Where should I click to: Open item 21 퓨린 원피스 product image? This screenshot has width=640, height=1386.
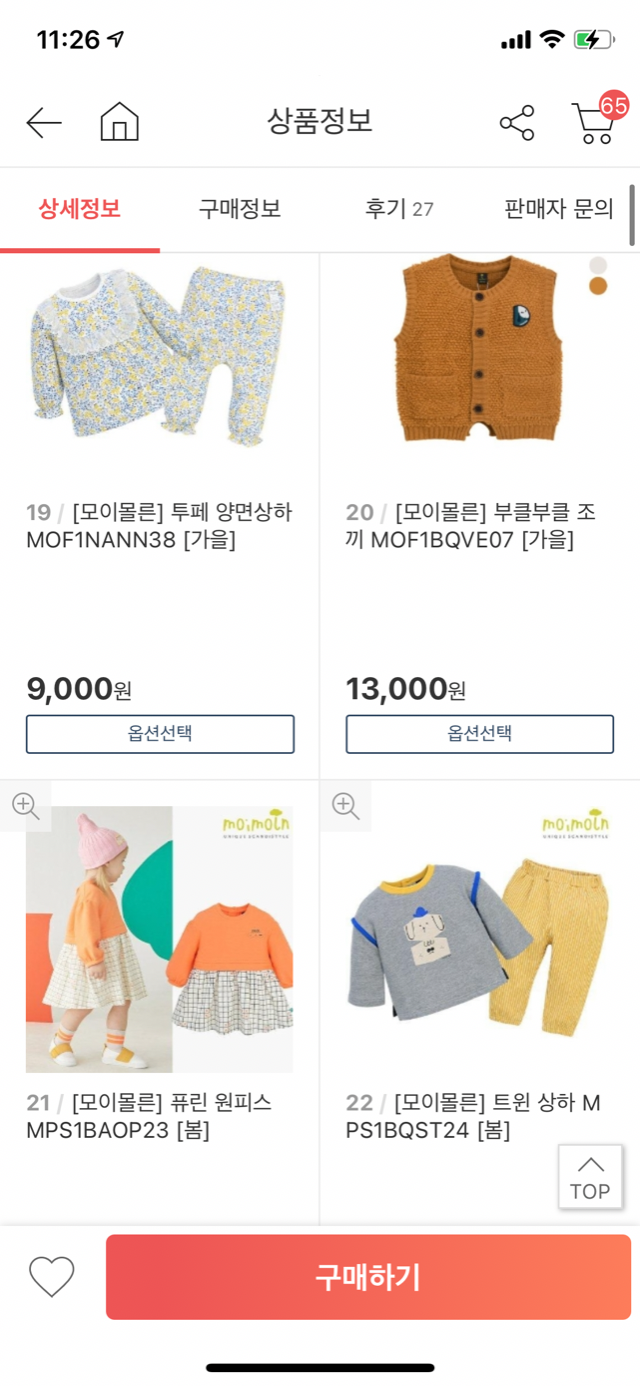(x=160, y=940)
